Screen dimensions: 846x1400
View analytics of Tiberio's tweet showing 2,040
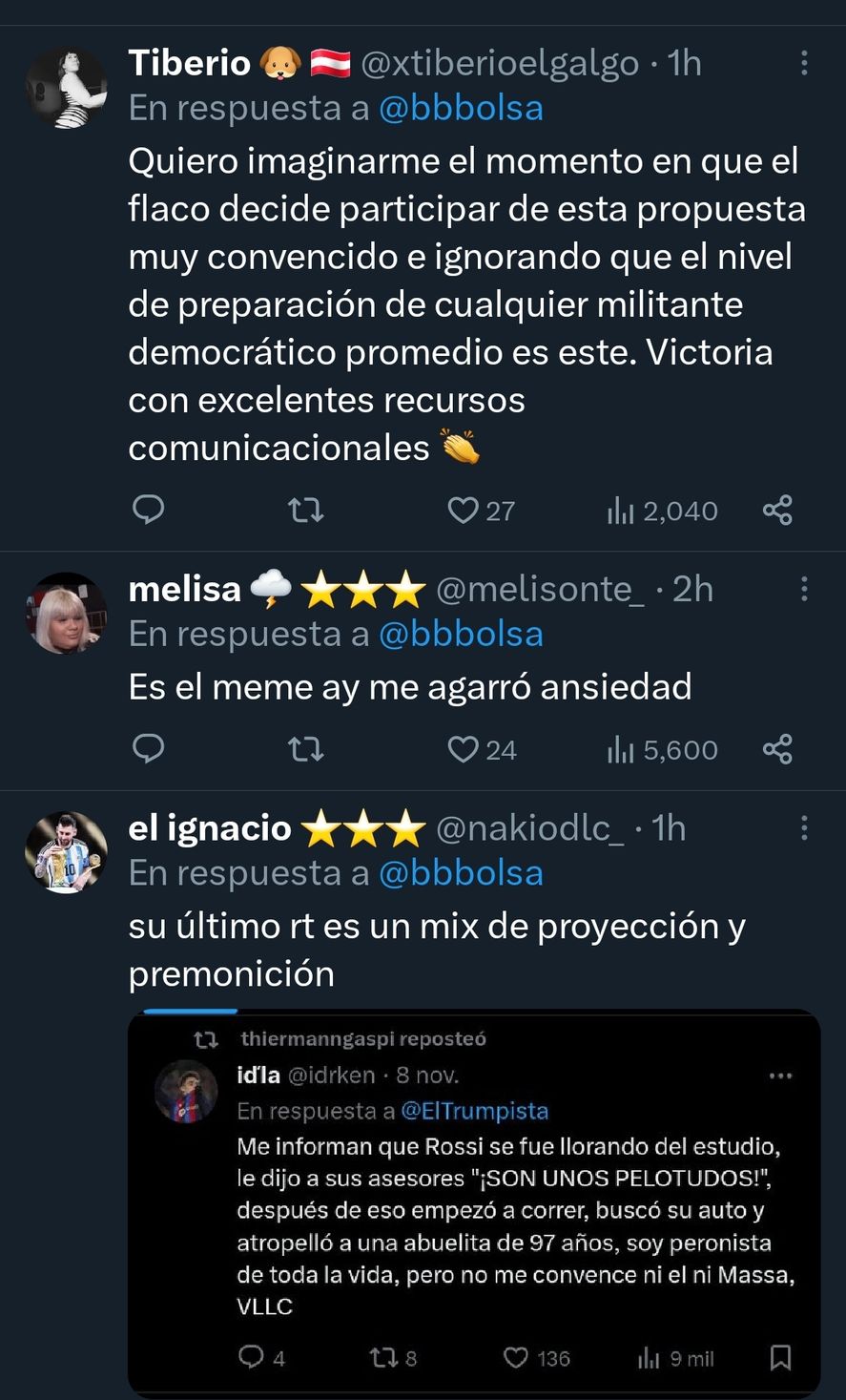(x=663, y=511)
